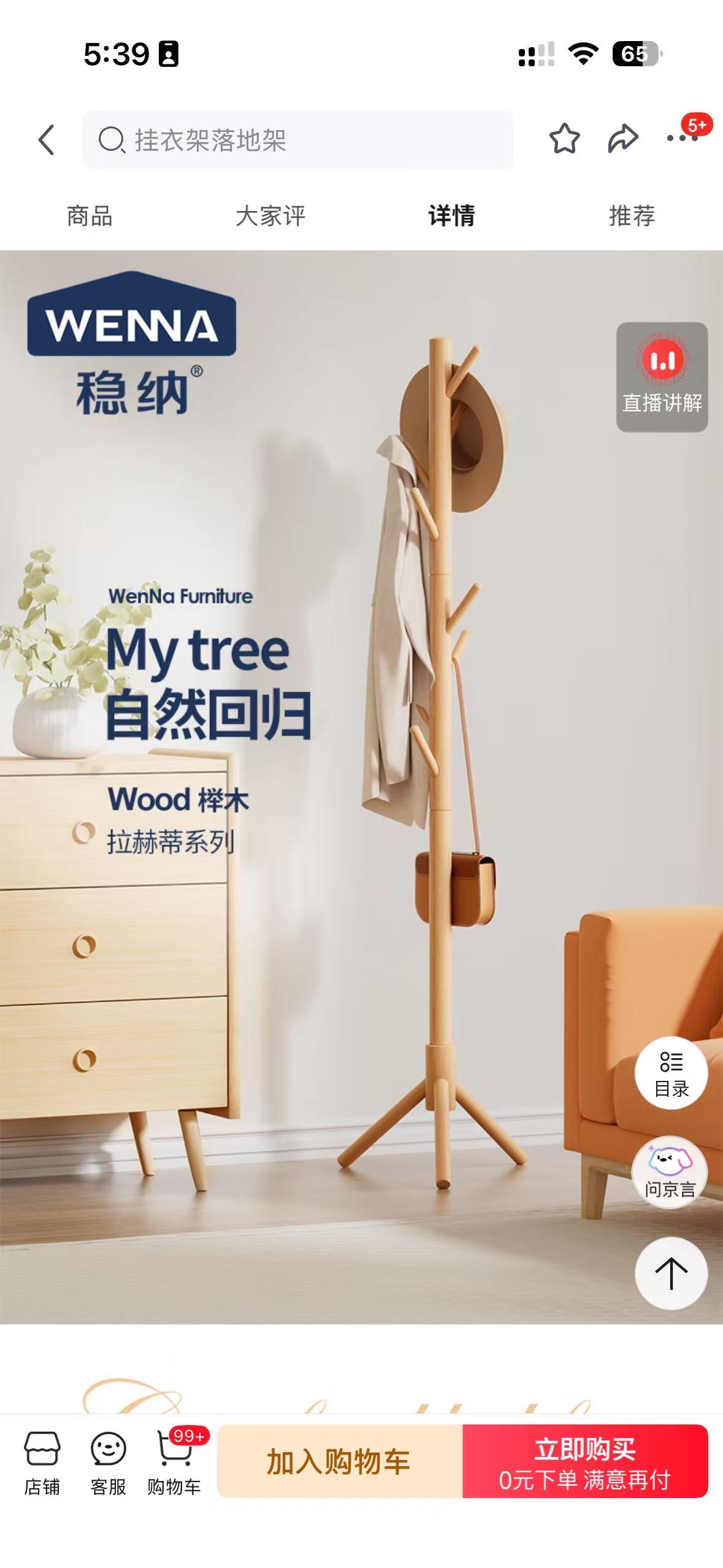This screenshot has width=723, height=1568.
Task: Share this product
Action: [x=623, y=139]
